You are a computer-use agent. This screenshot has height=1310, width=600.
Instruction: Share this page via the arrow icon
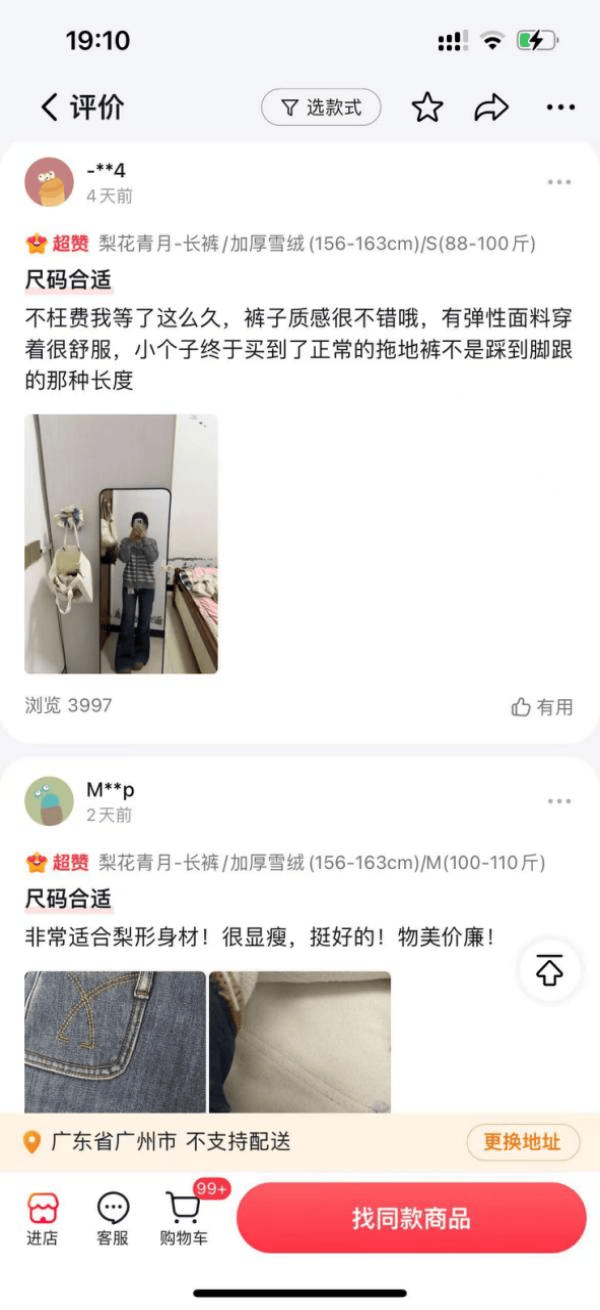coord(491,107)
